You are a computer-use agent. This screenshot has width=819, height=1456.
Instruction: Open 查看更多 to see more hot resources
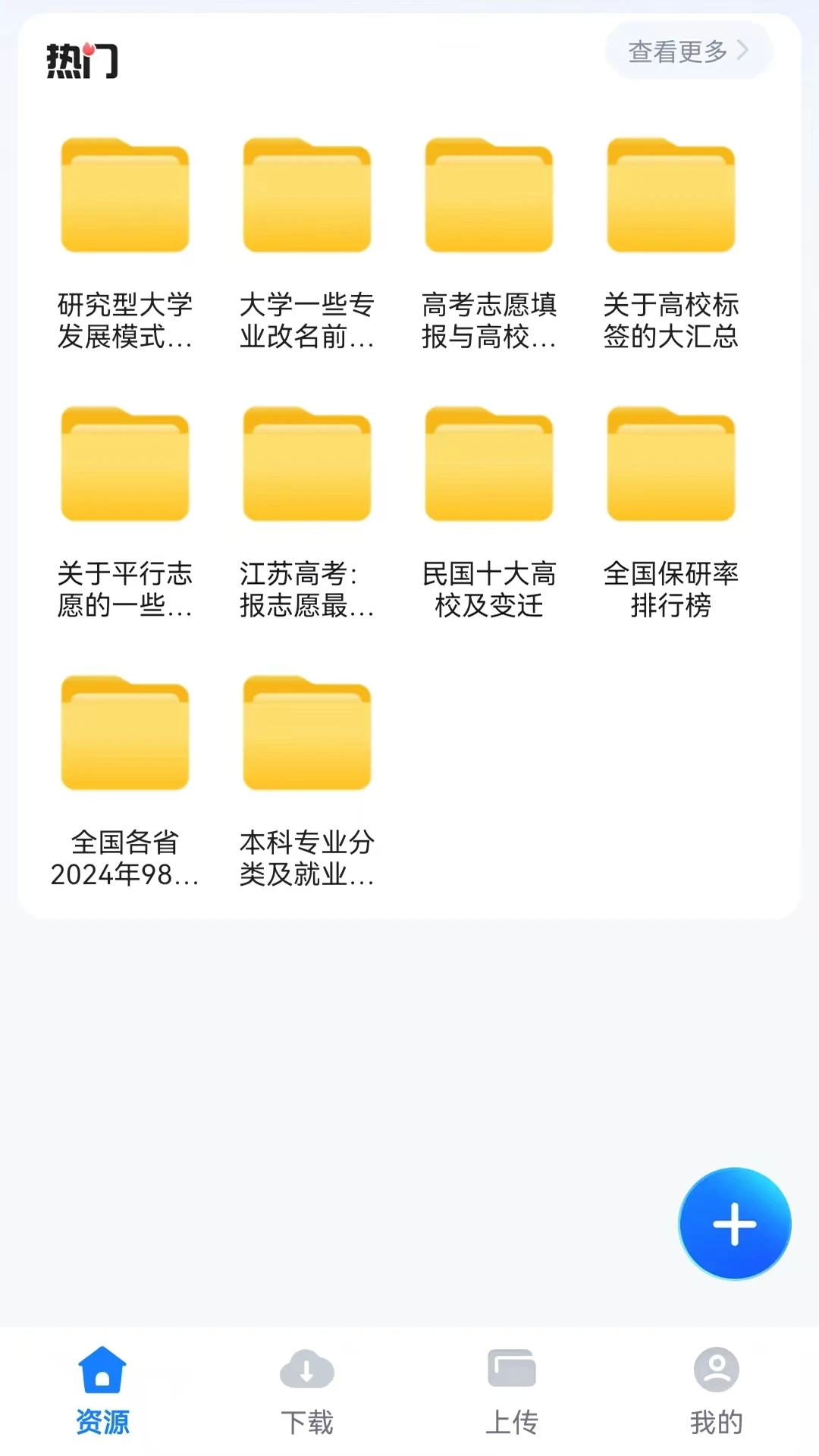[676, 50]
